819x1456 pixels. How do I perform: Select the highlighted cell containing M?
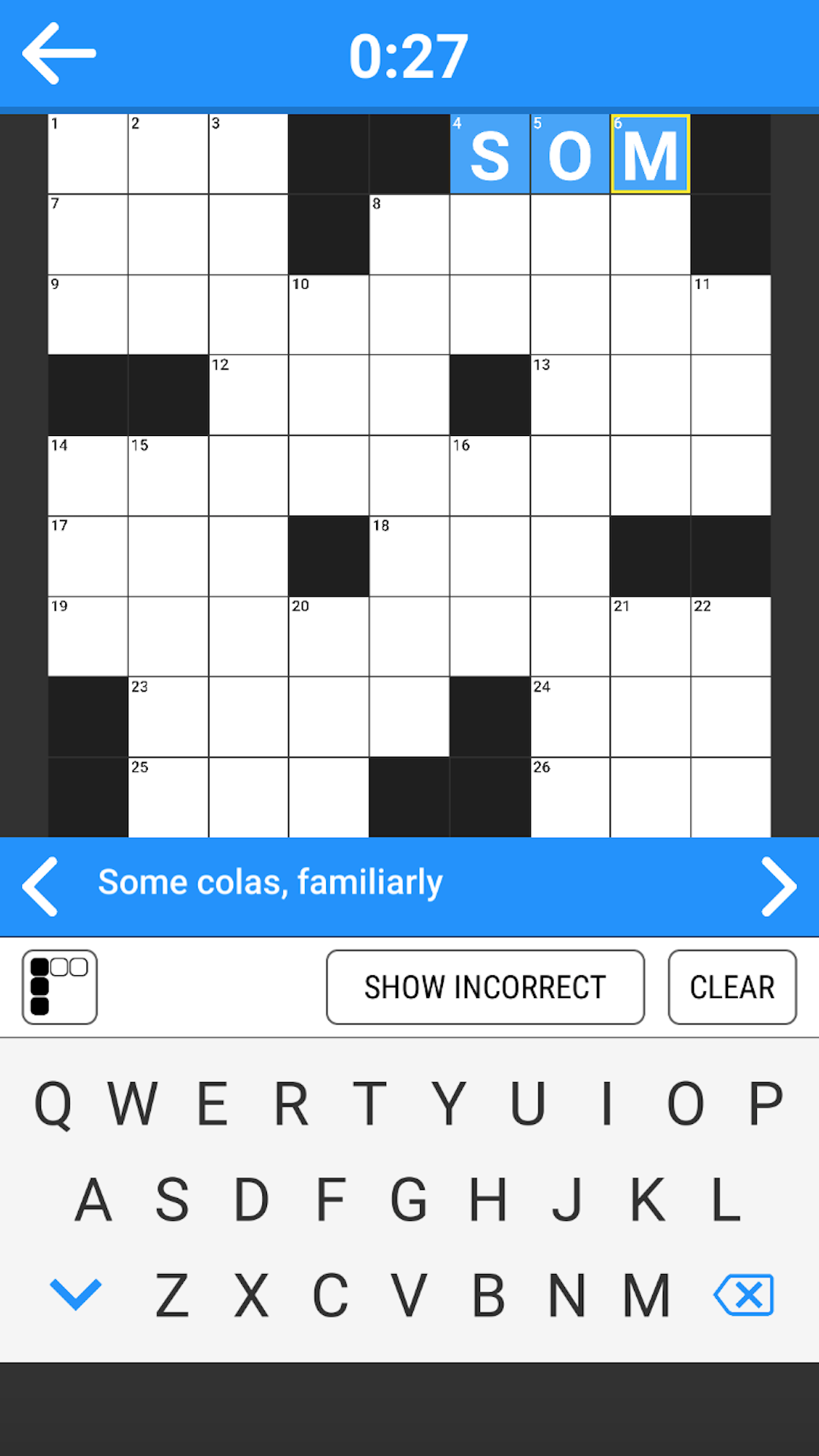649,154
